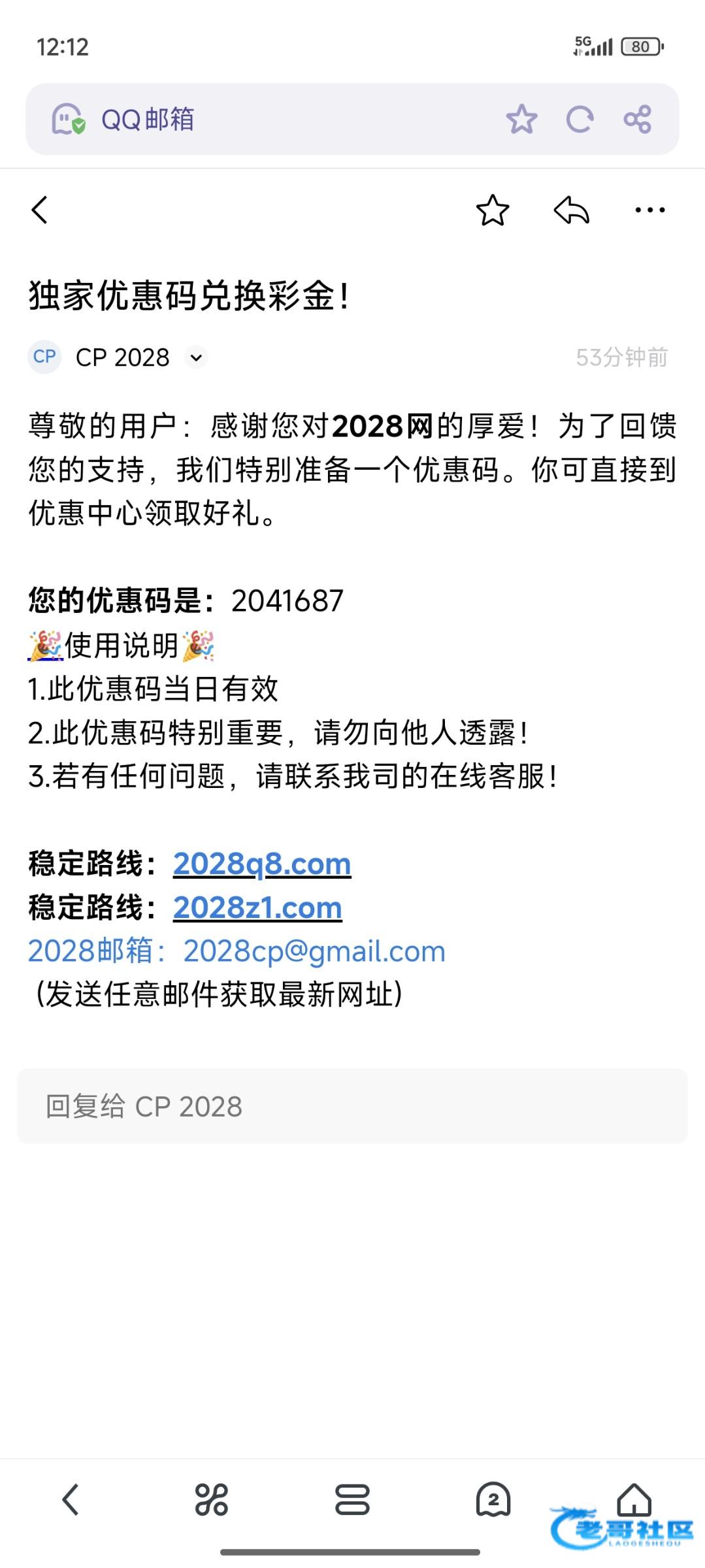The image size is (705, 1568).
Task: Open the 2028q8.com link
Action: click(x=262, y=864)
